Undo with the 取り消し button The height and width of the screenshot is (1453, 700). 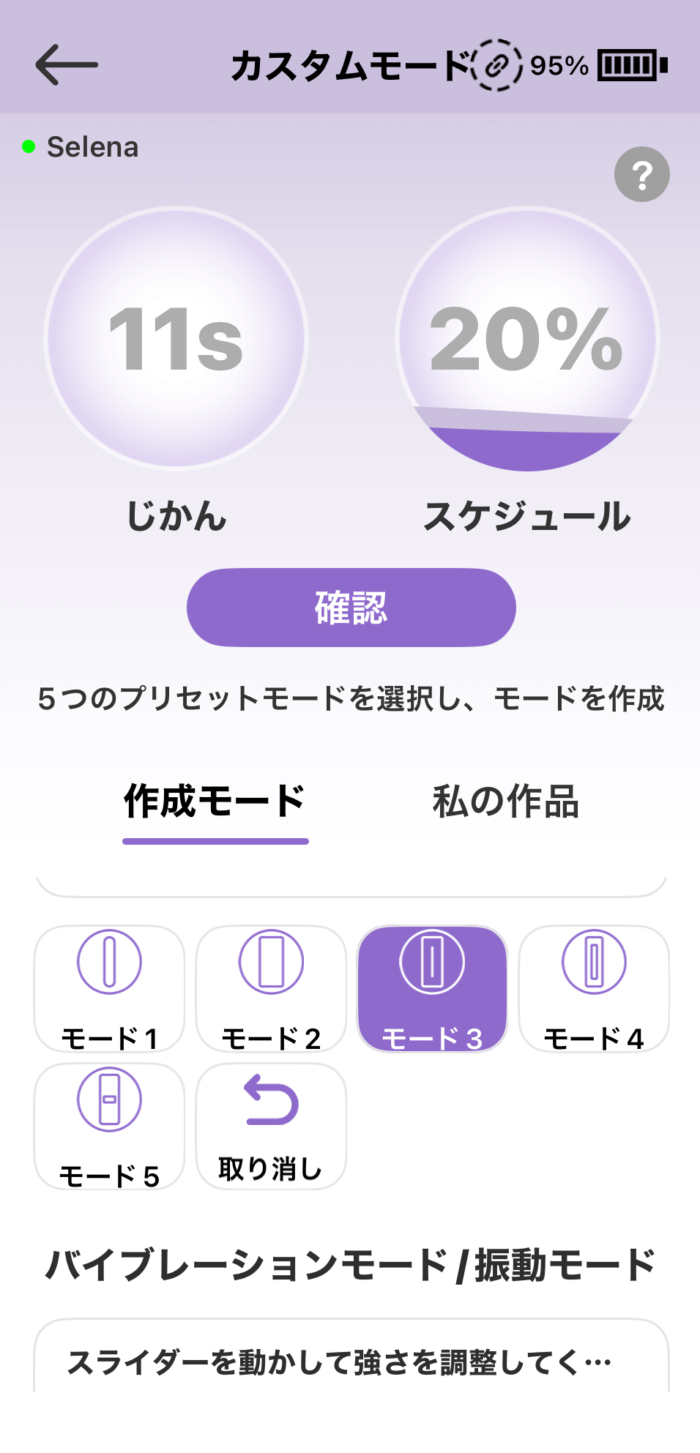point(271,1126)
